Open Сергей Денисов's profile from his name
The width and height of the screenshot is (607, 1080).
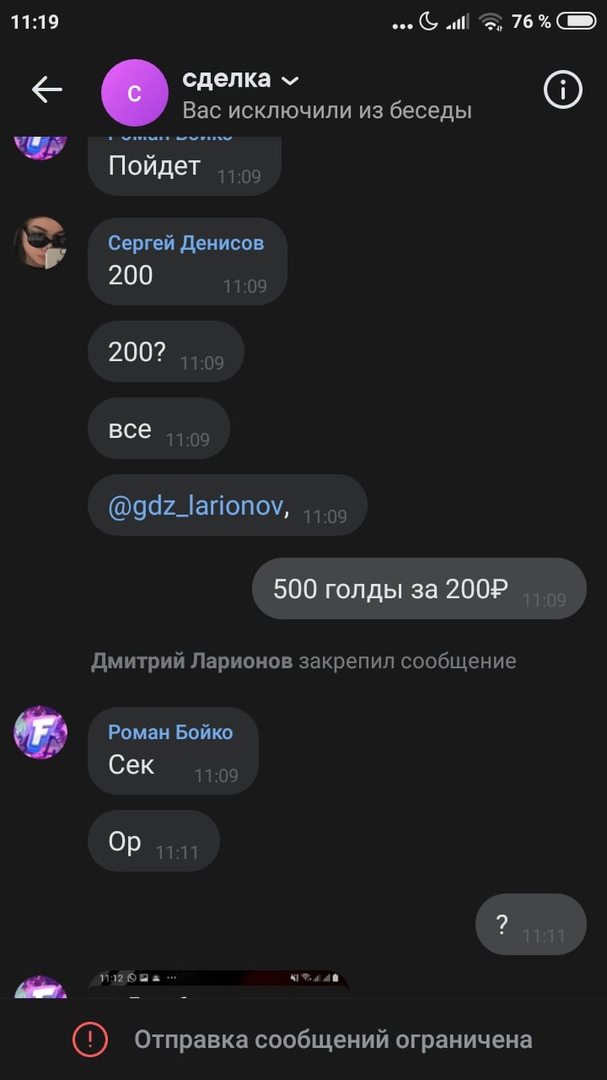[x=186, y=243]
